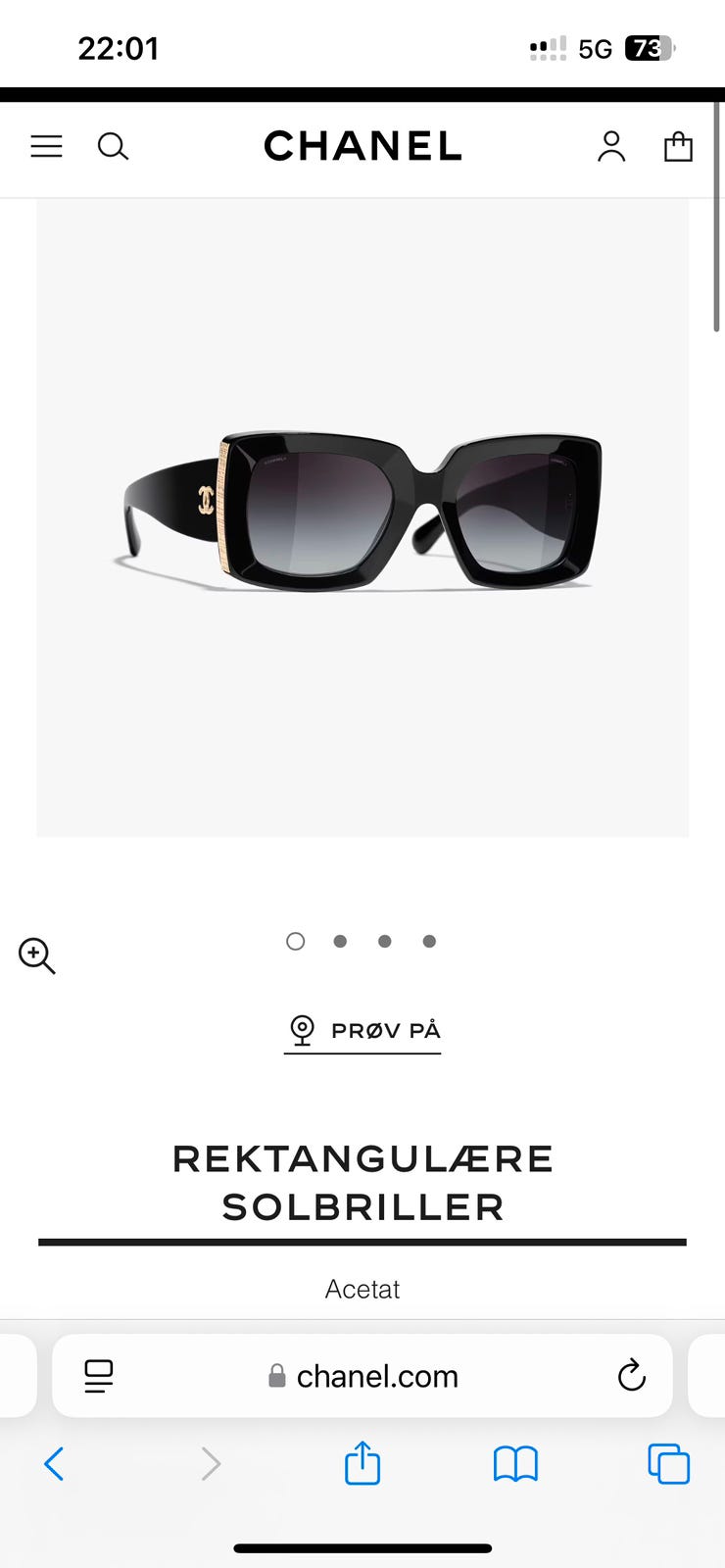This screenshot has width=725, height=1568.
Task: Open Safari bookmarks icon
Action: coord(515,1464)
